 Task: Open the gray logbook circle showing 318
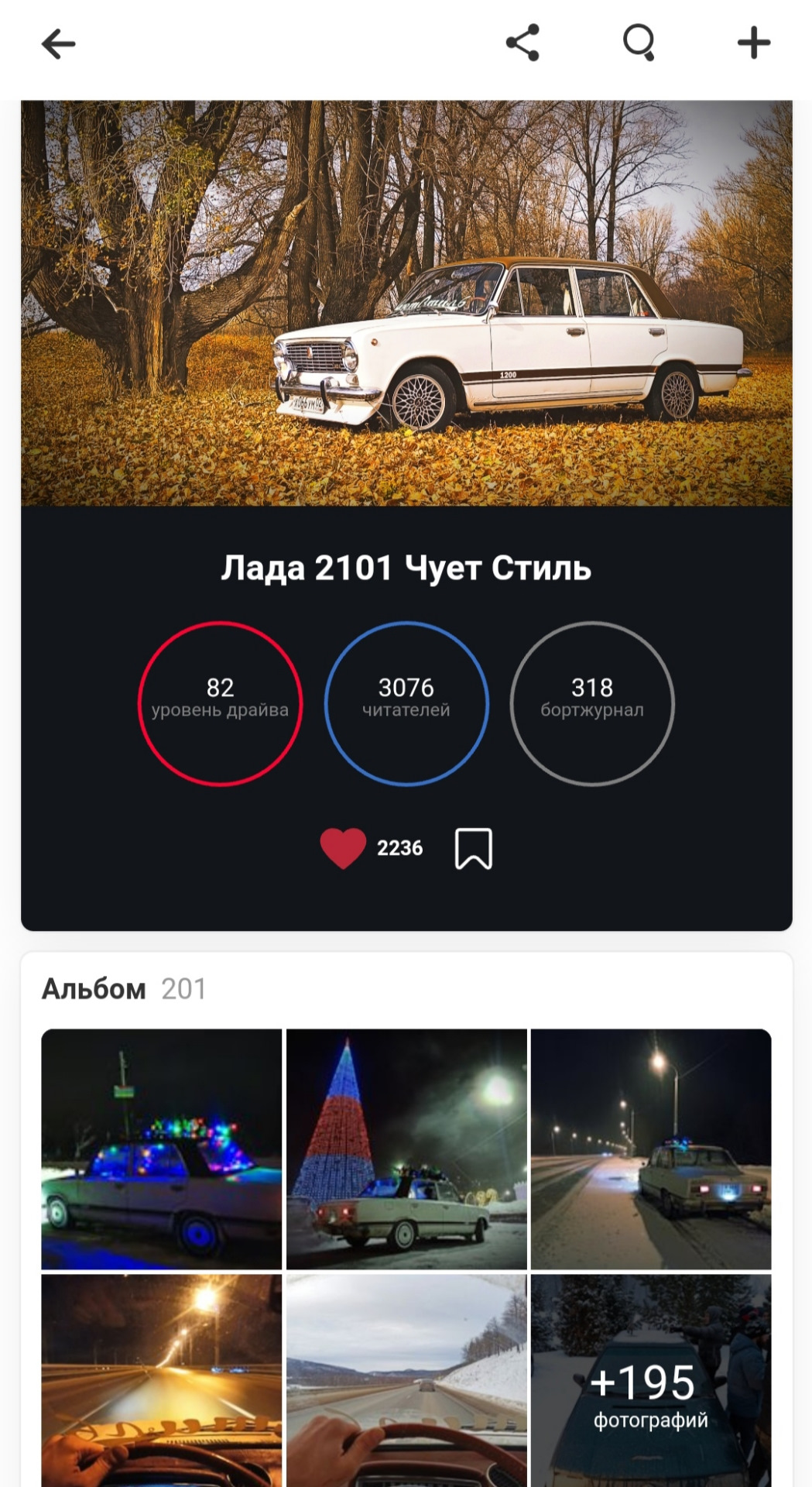point(592,703)
